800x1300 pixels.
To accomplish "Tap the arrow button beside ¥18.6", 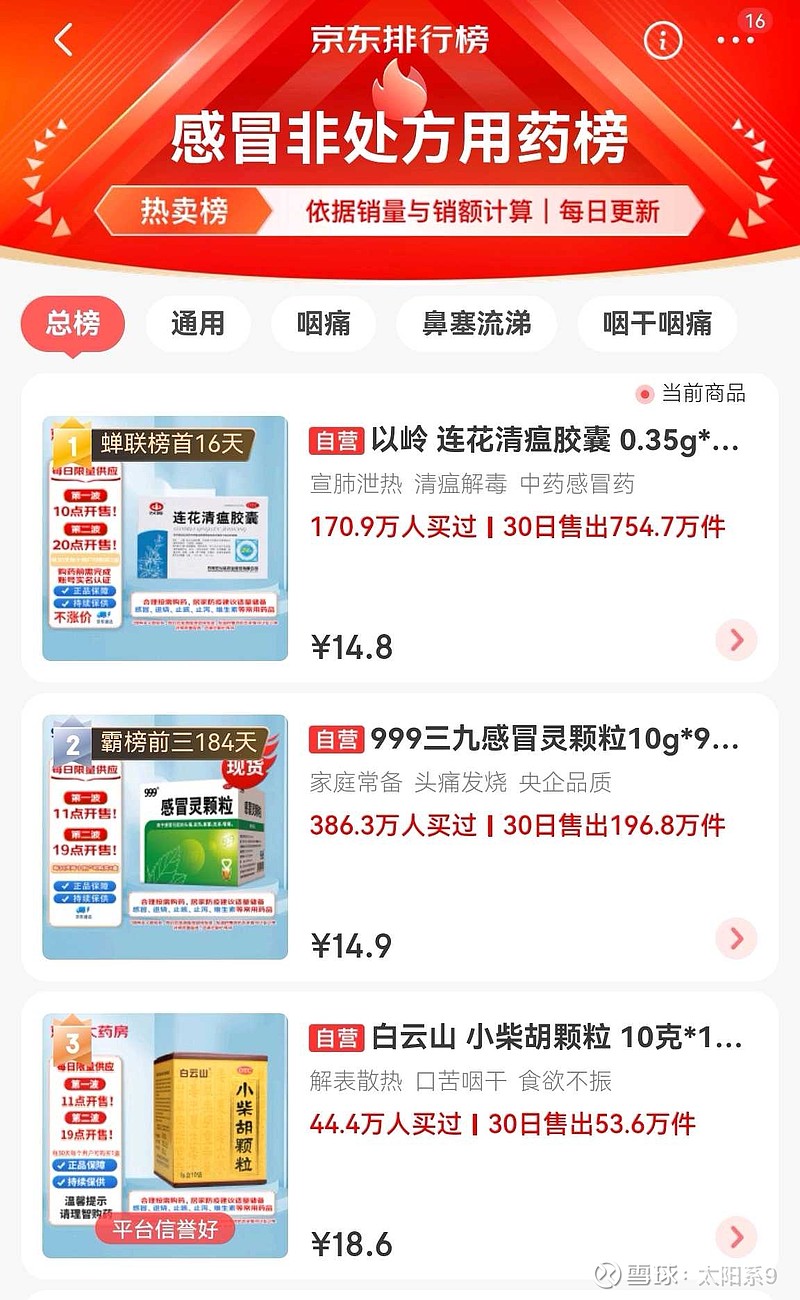I will pos(737,1237).
